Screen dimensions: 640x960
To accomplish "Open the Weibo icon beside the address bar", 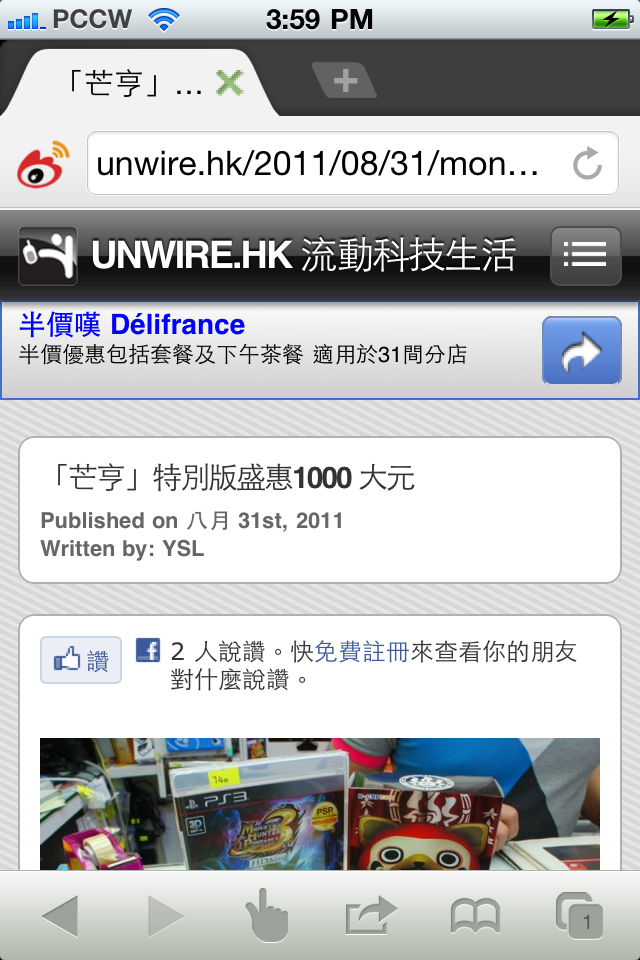I will point(44,164).
